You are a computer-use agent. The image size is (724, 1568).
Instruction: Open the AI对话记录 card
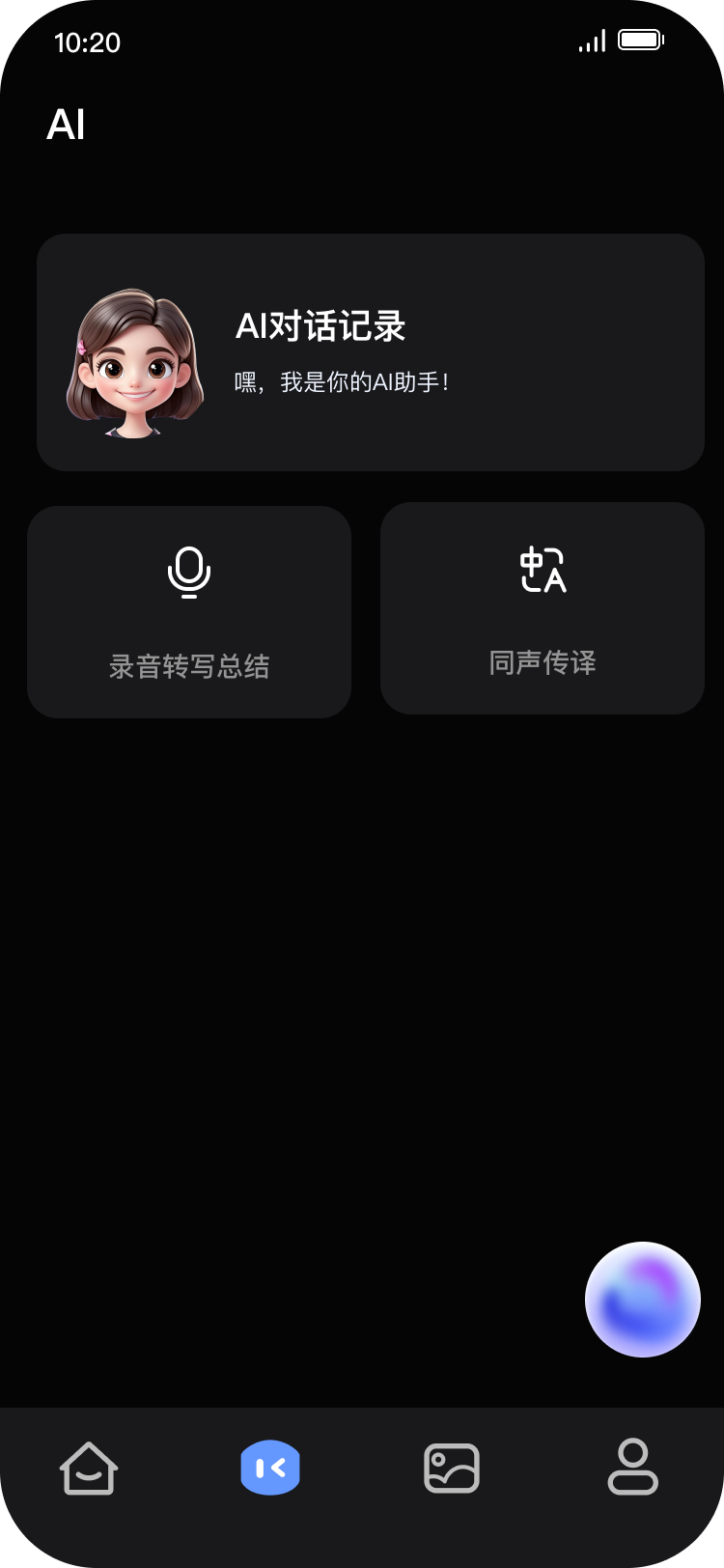coord(370,351)
